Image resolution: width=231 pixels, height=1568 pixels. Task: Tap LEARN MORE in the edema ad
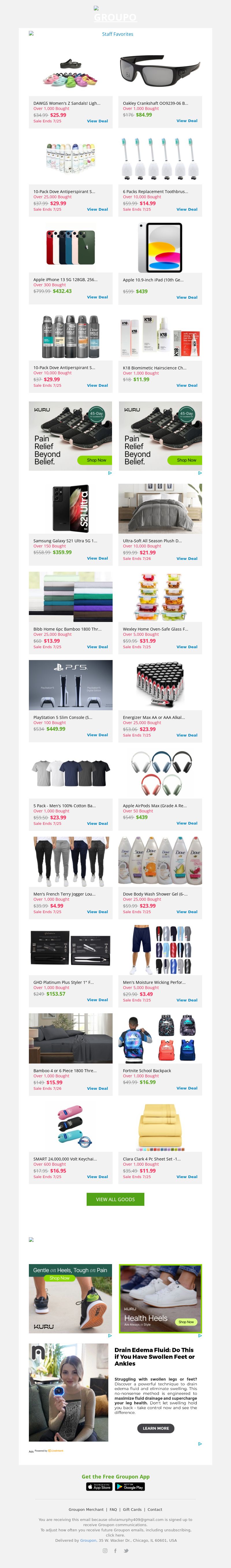155,1428
